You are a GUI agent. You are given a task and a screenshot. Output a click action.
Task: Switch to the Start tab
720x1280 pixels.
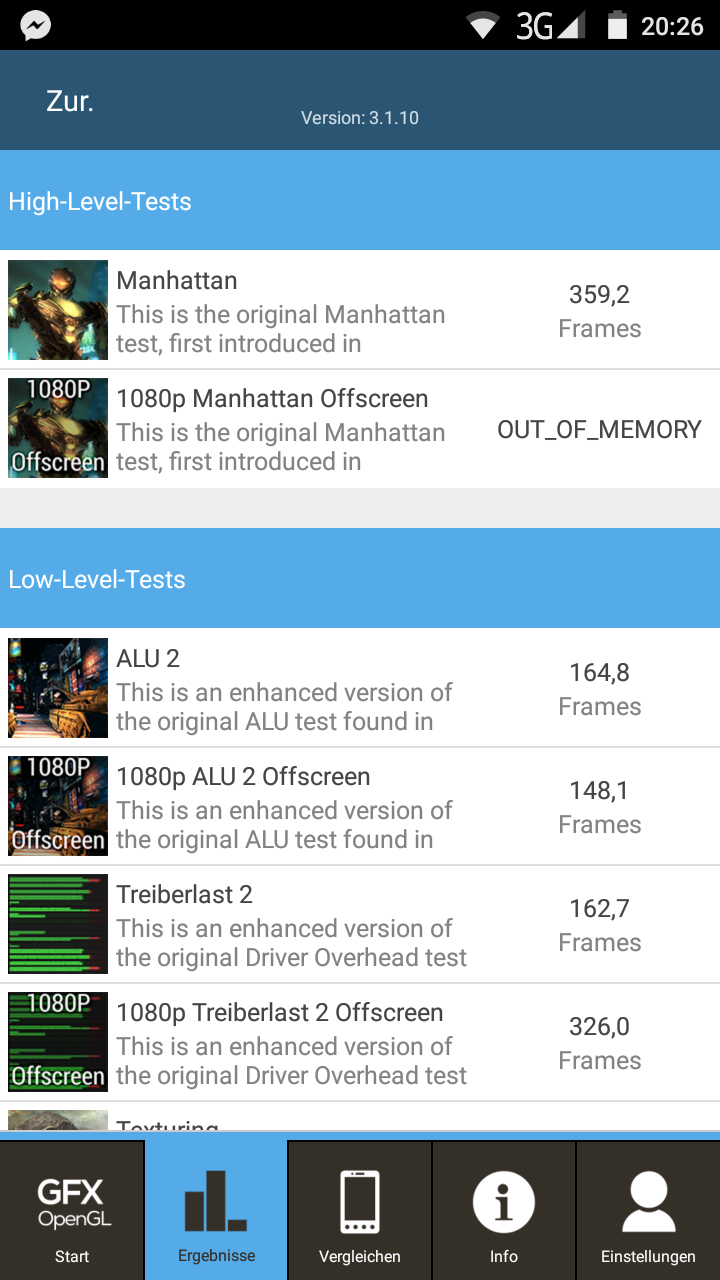pos(72,1210)
